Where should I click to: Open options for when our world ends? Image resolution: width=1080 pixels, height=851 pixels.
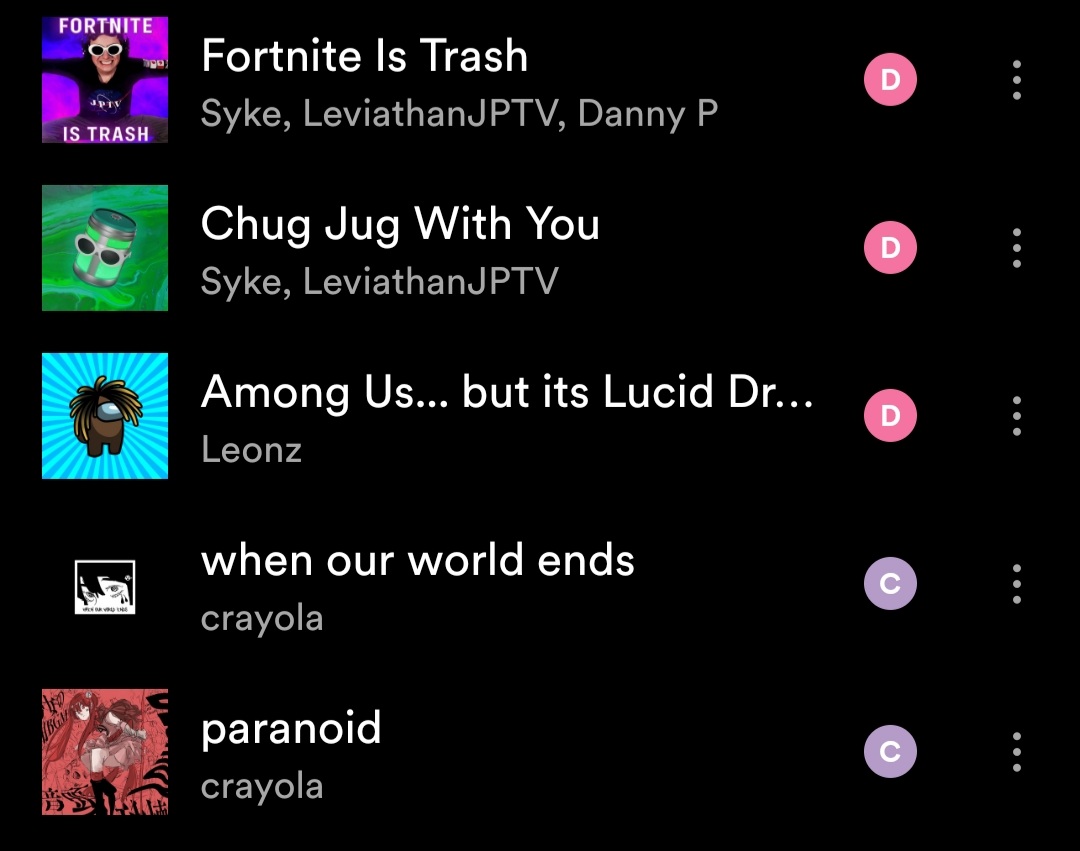(x=1016, y=584)
